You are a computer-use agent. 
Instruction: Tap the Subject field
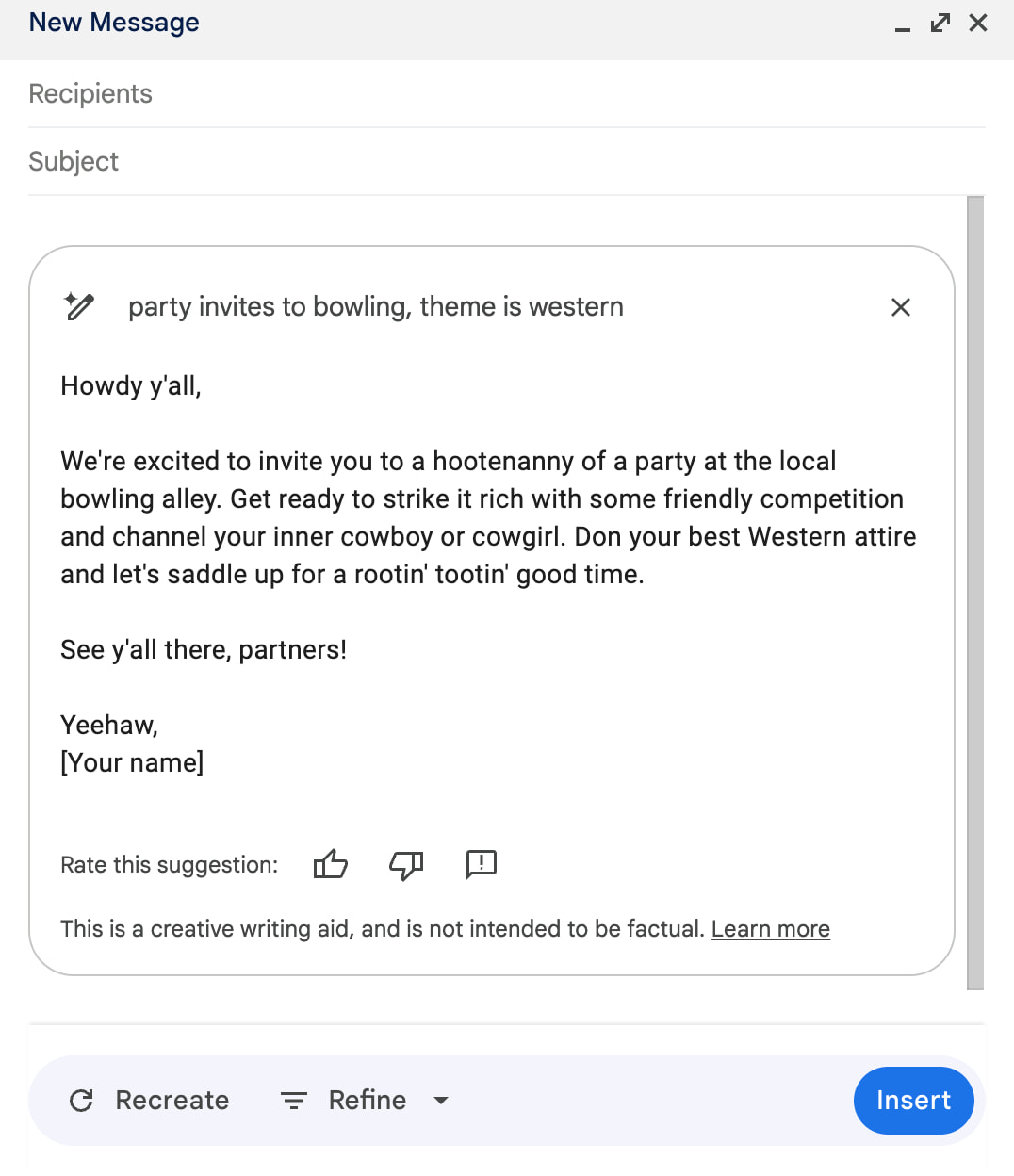506,161
